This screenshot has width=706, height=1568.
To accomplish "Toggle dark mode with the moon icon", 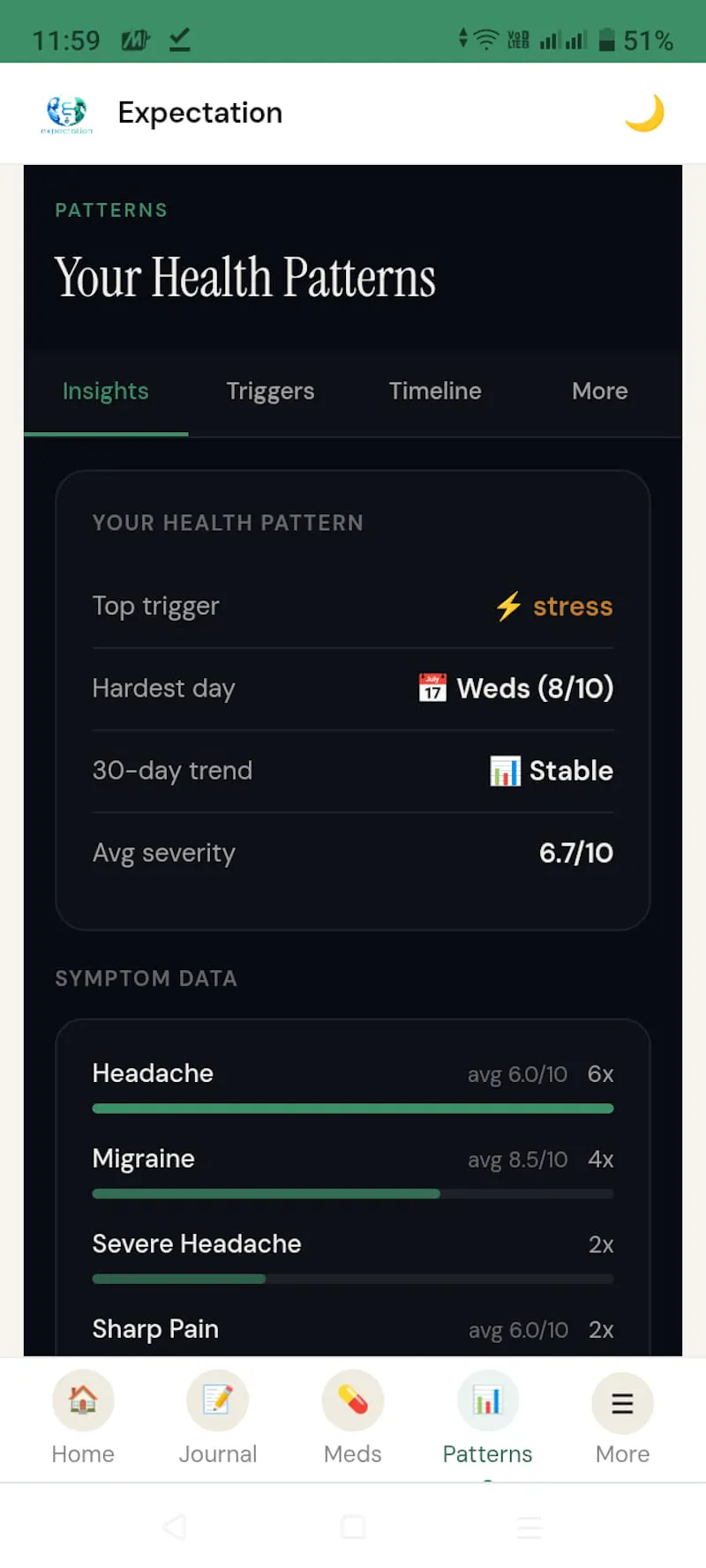I will click(x=644, y=113).
